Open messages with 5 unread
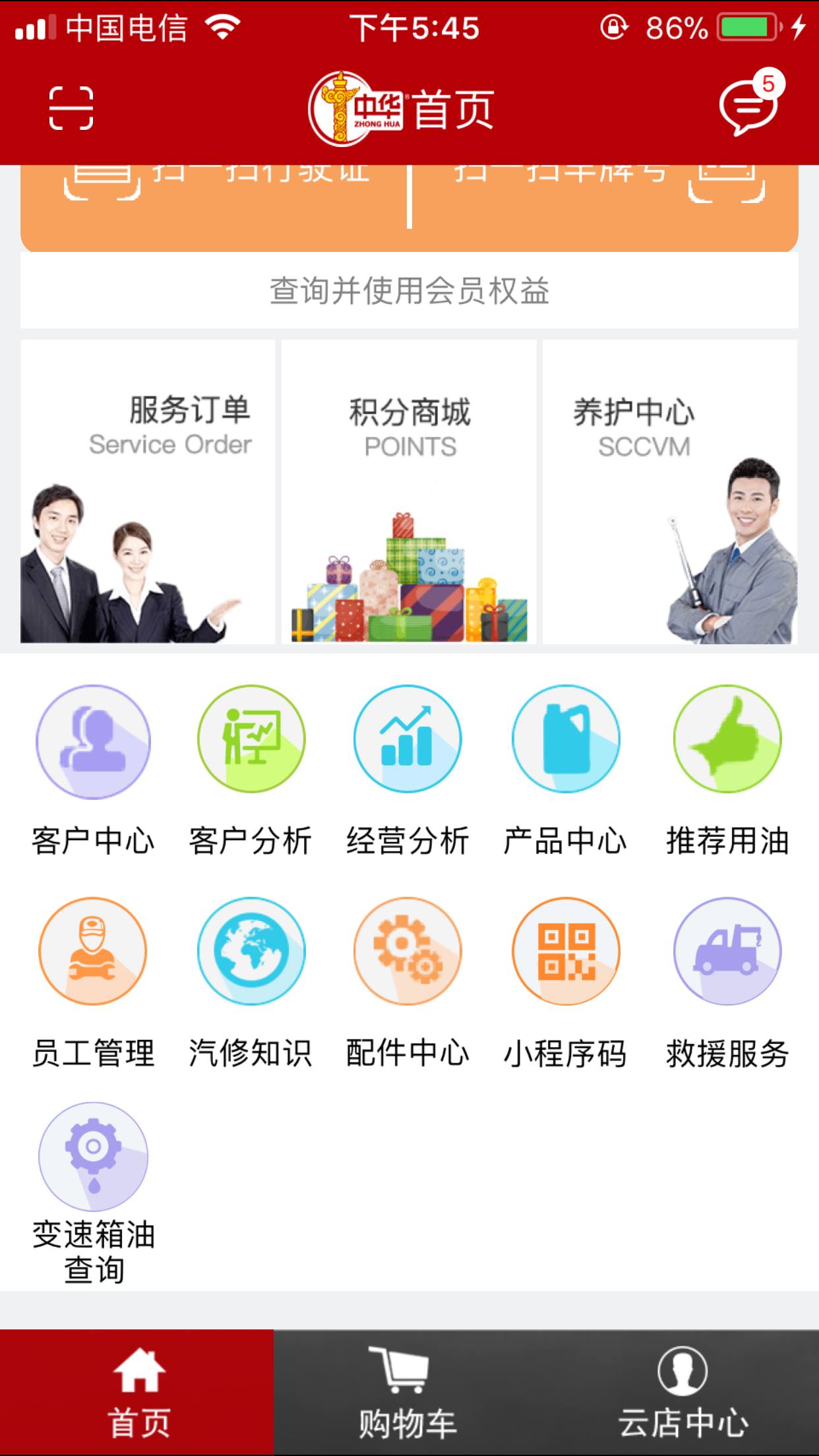Viewport: 819px width, 1456px height. (x=748, y=106)
